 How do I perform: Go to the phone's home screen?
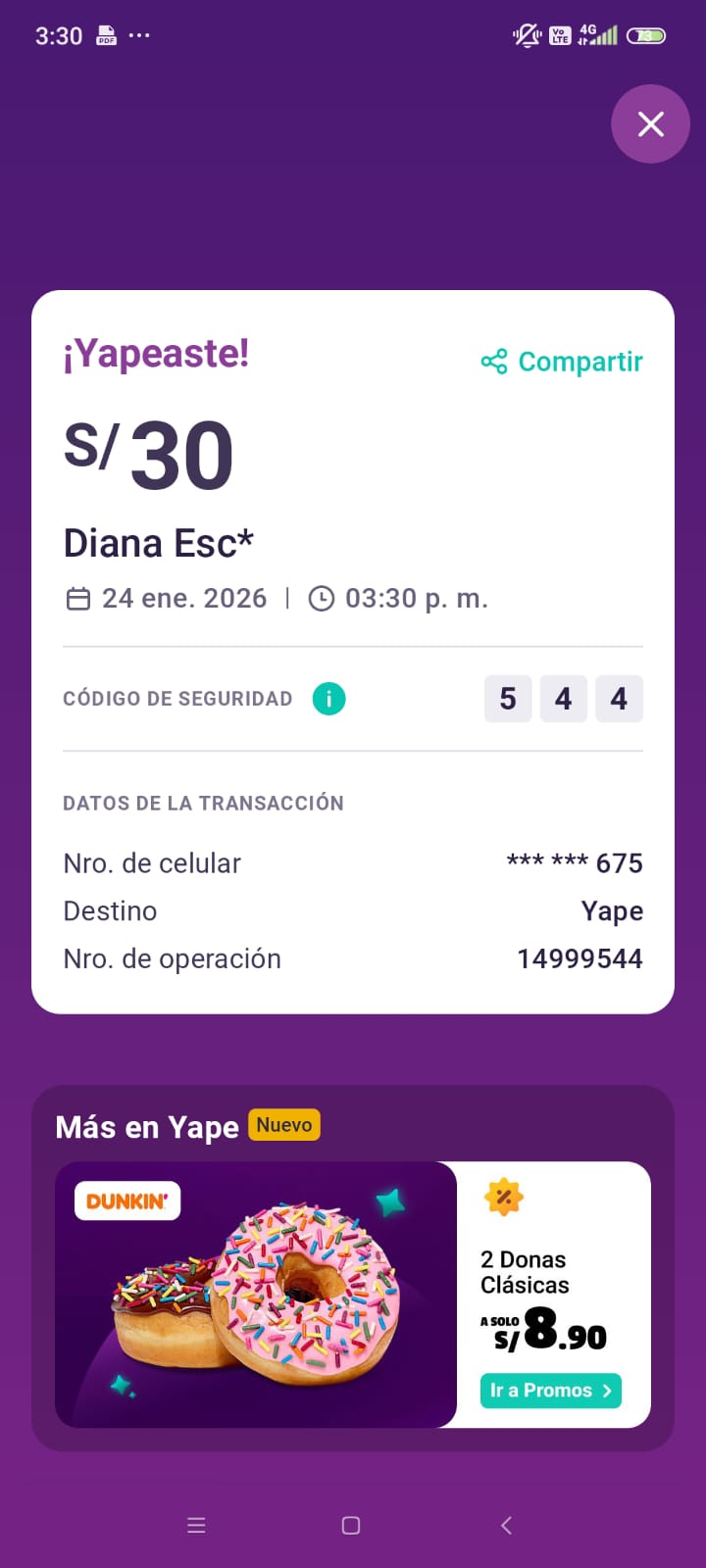(351, 1525)
